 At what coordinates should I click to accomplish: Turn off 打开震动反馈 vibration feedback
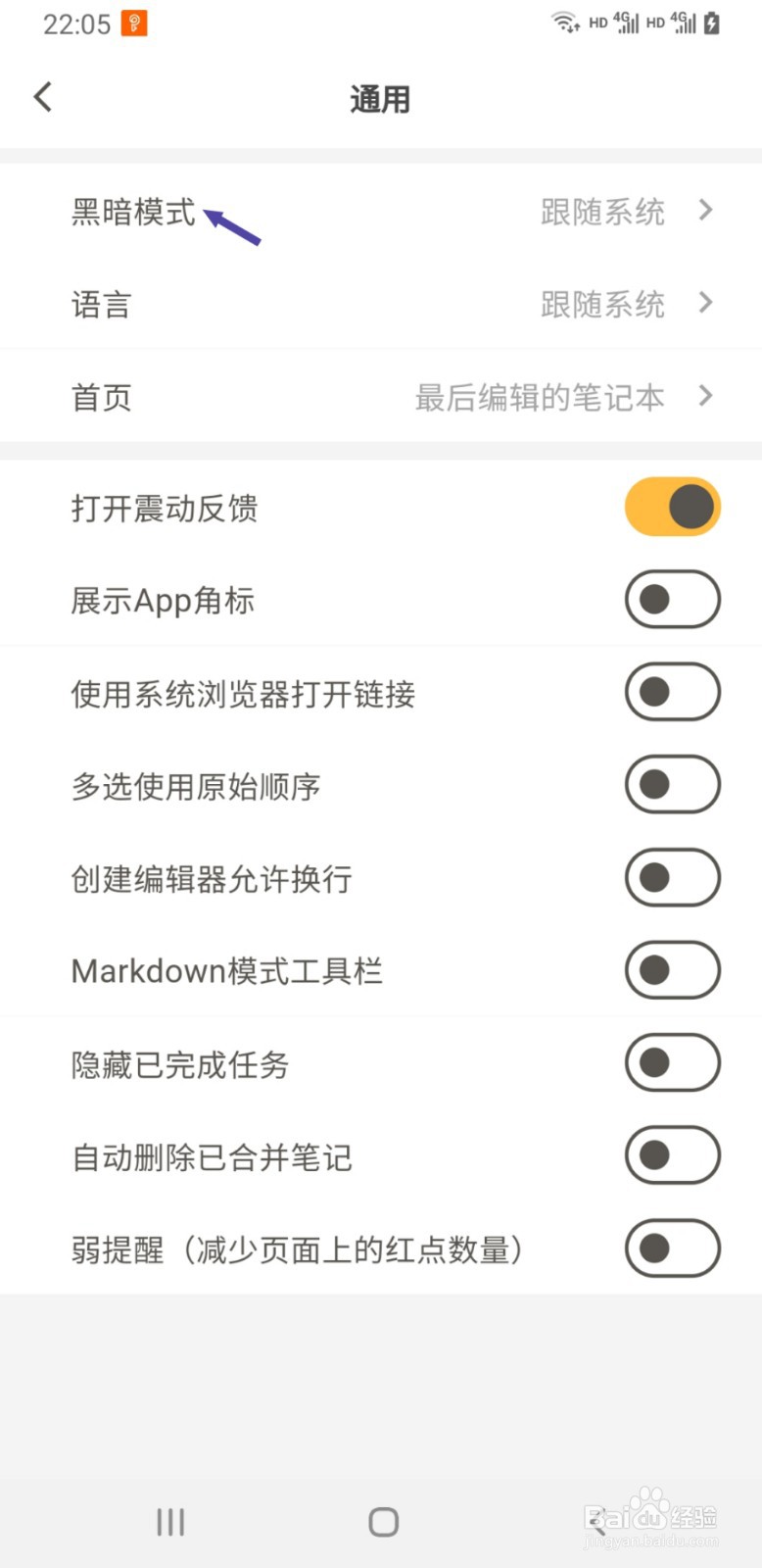(673, 506)
